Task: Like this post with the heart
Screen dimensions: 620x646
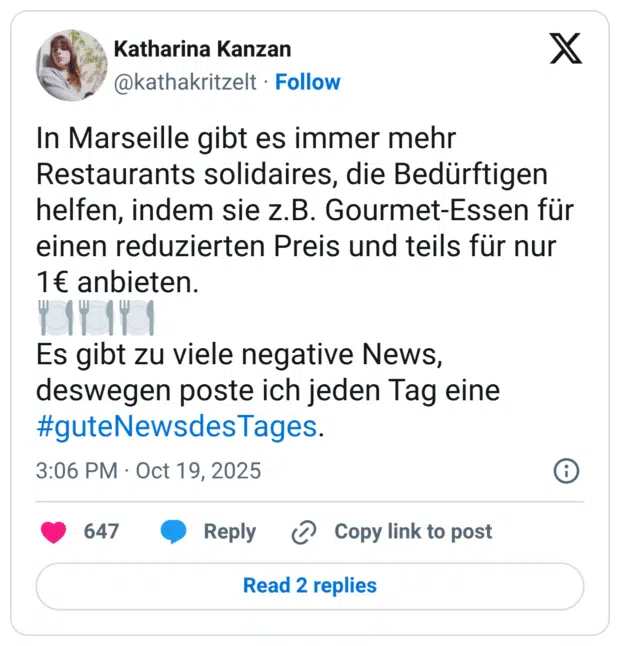Action: (x=54, y=532)
